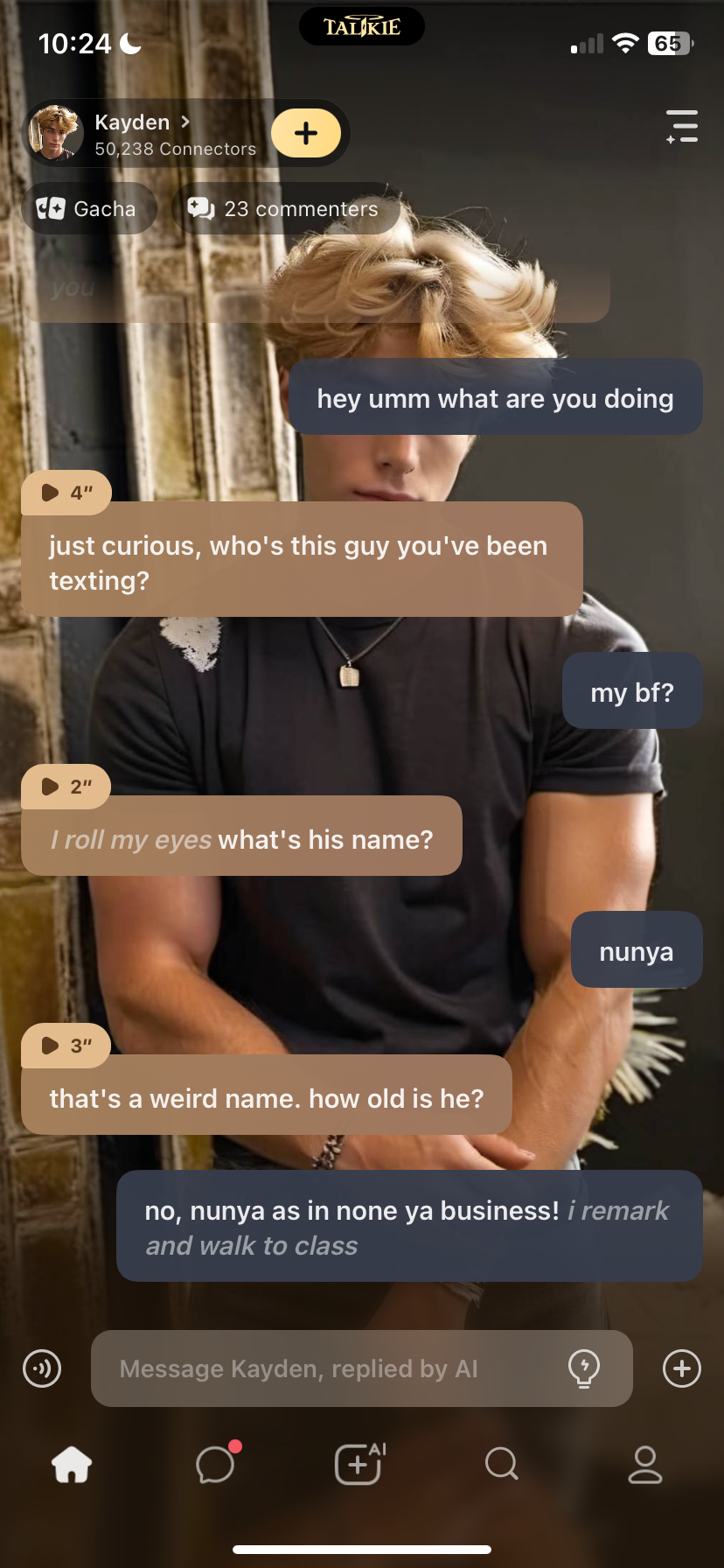Play the 2-second voice clip
This screenshot has width=724, height=1568.
click(66, 787)
